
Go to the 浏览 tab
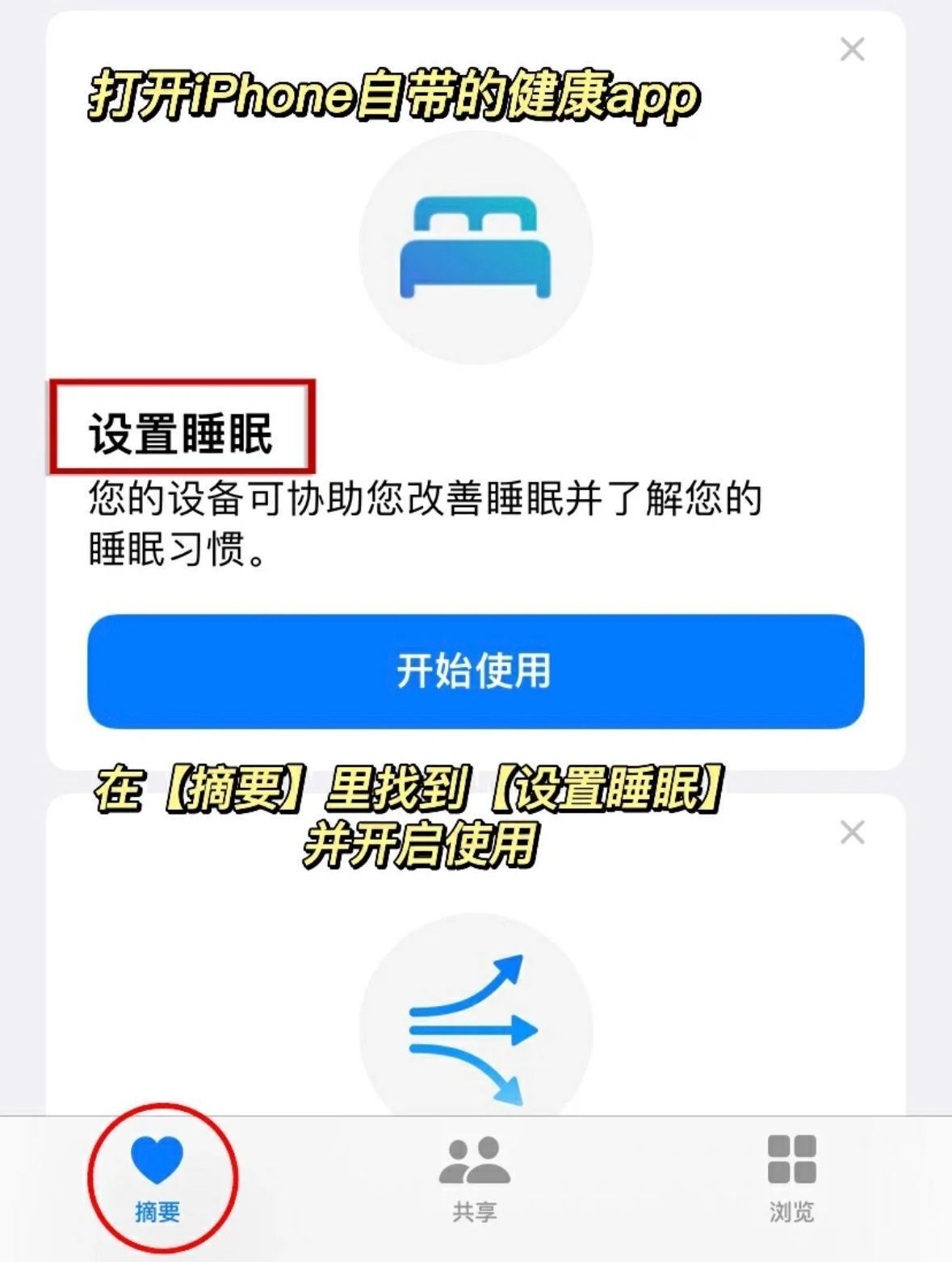coord(791,1176)
